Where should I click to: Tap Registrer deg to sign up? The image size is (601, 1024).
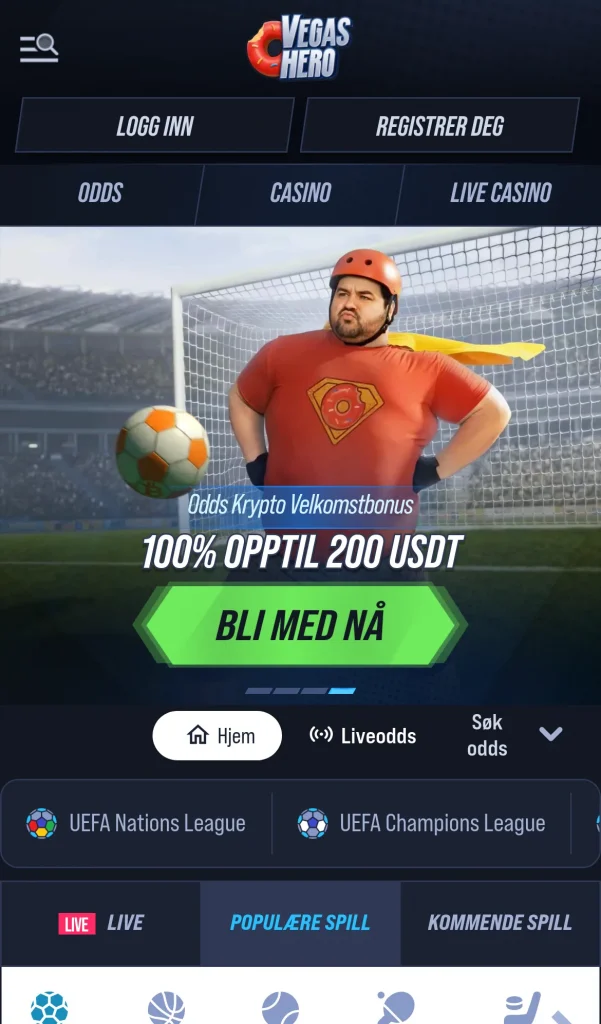pos(440,125)
